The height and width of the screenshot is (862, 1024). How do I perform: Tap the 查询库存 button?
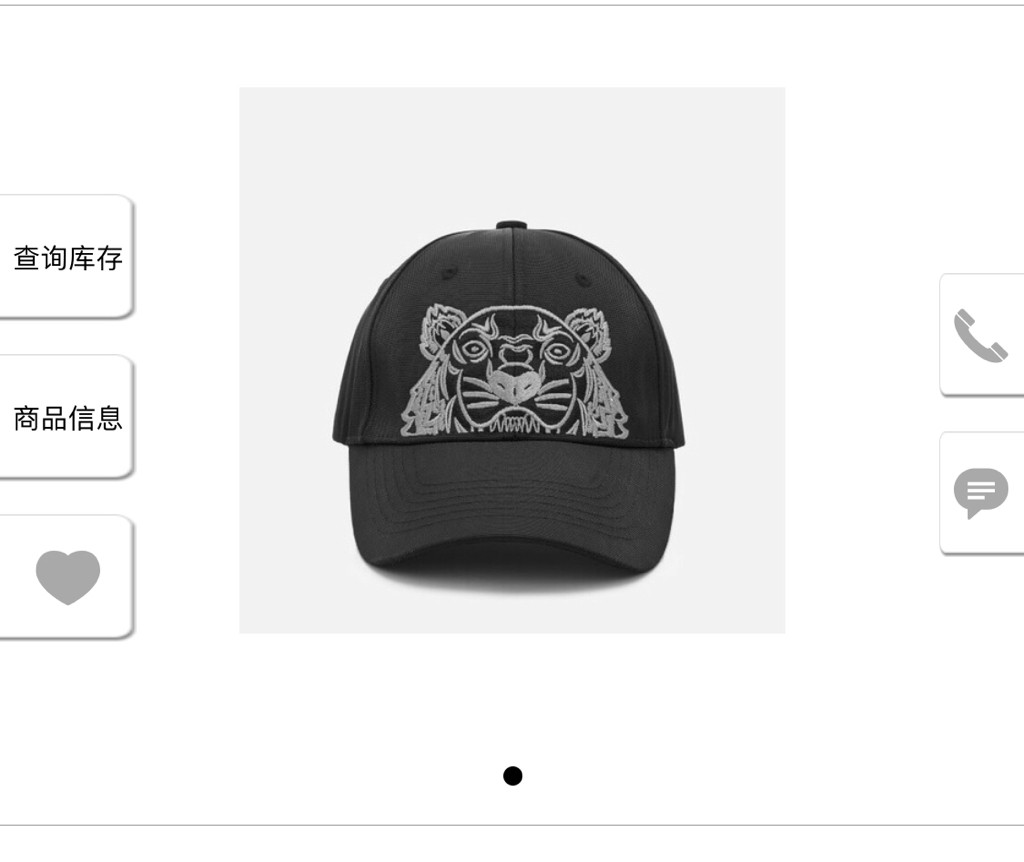66,258
